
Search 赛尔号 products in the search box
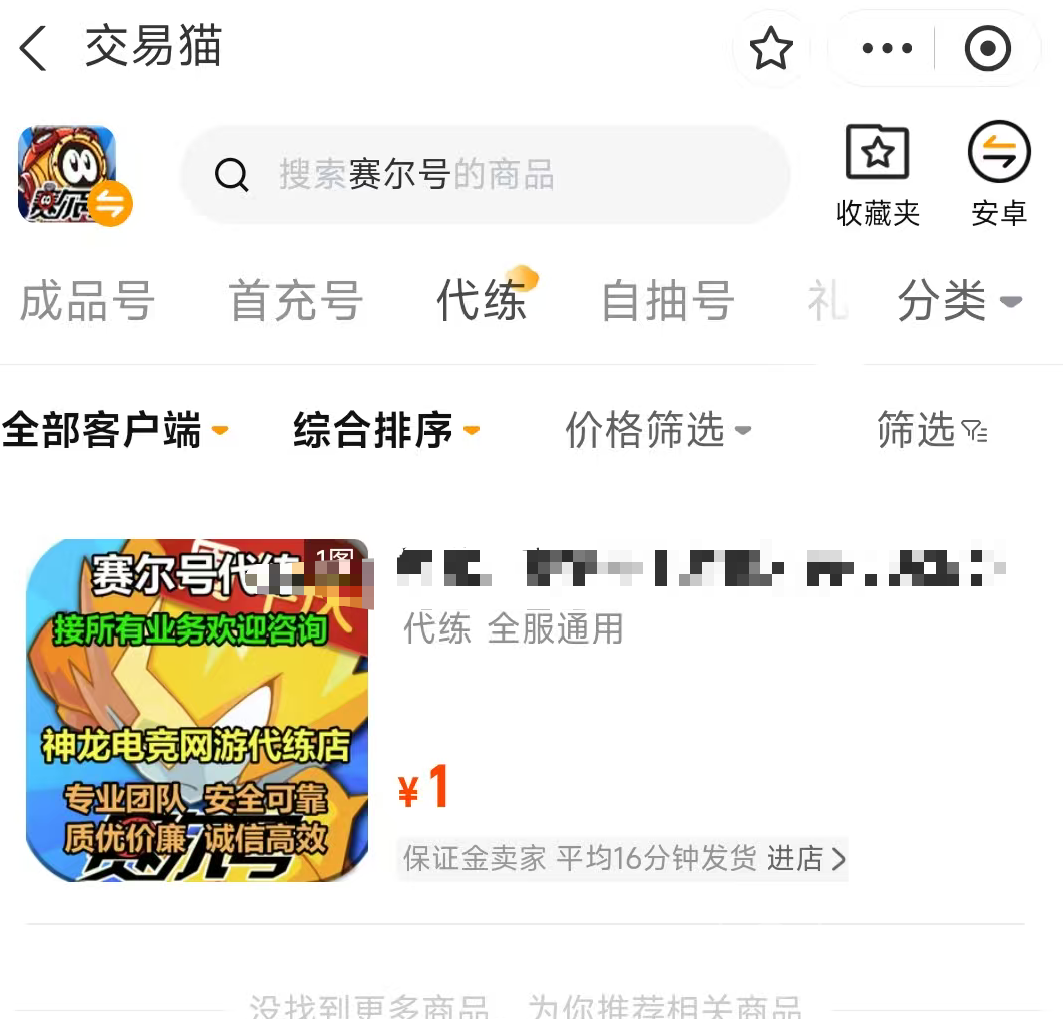pyautogui.click(x=485, y=175)
